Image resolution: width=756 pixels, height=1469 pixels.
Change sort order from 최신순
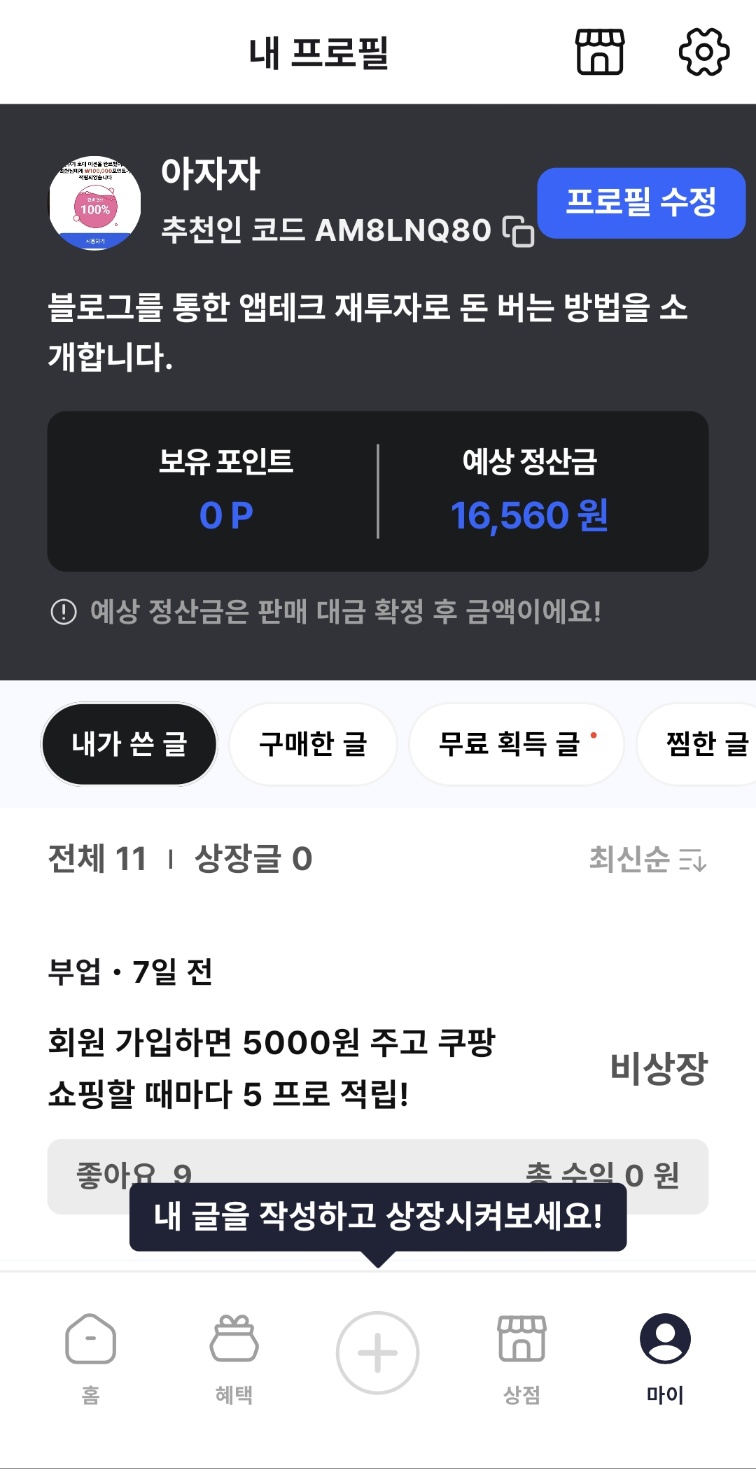[648, 860]
